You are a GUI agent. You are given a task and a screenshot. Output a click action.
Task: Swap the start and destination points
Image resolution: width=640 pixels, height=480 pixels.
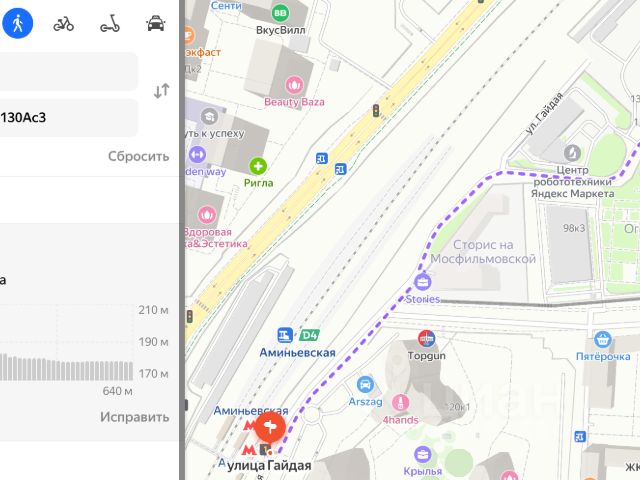(161, 91)
